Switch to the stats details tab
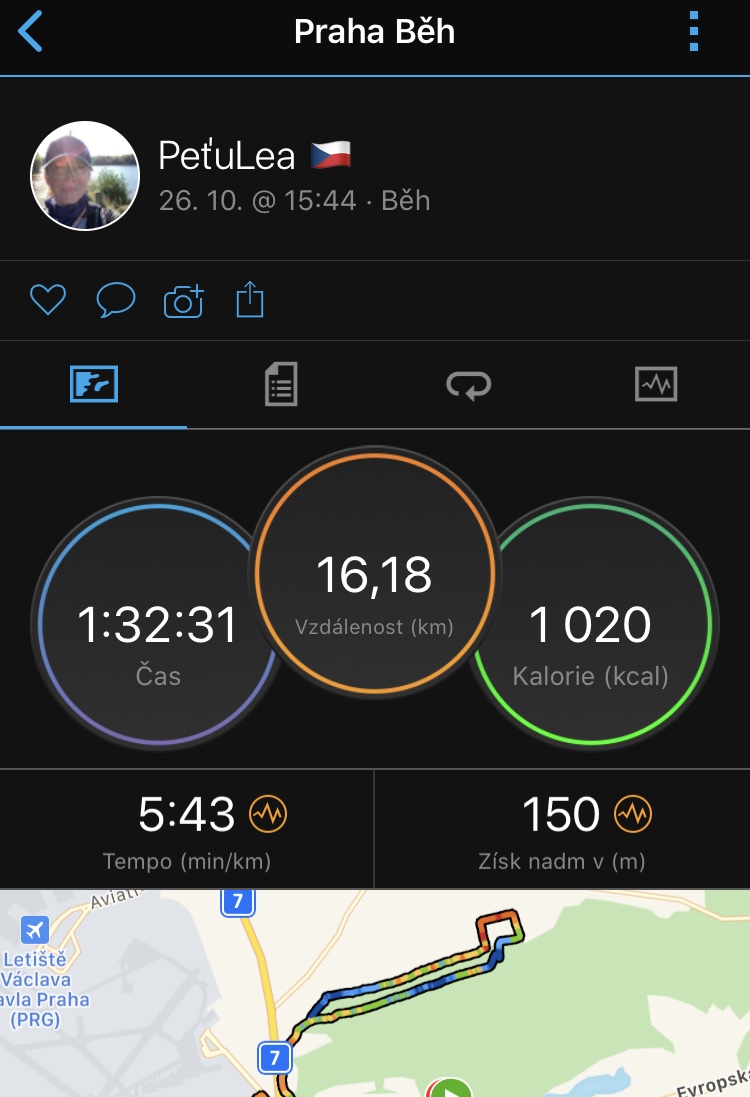The height and width of the screenshot is (1097, 750). 281,384
